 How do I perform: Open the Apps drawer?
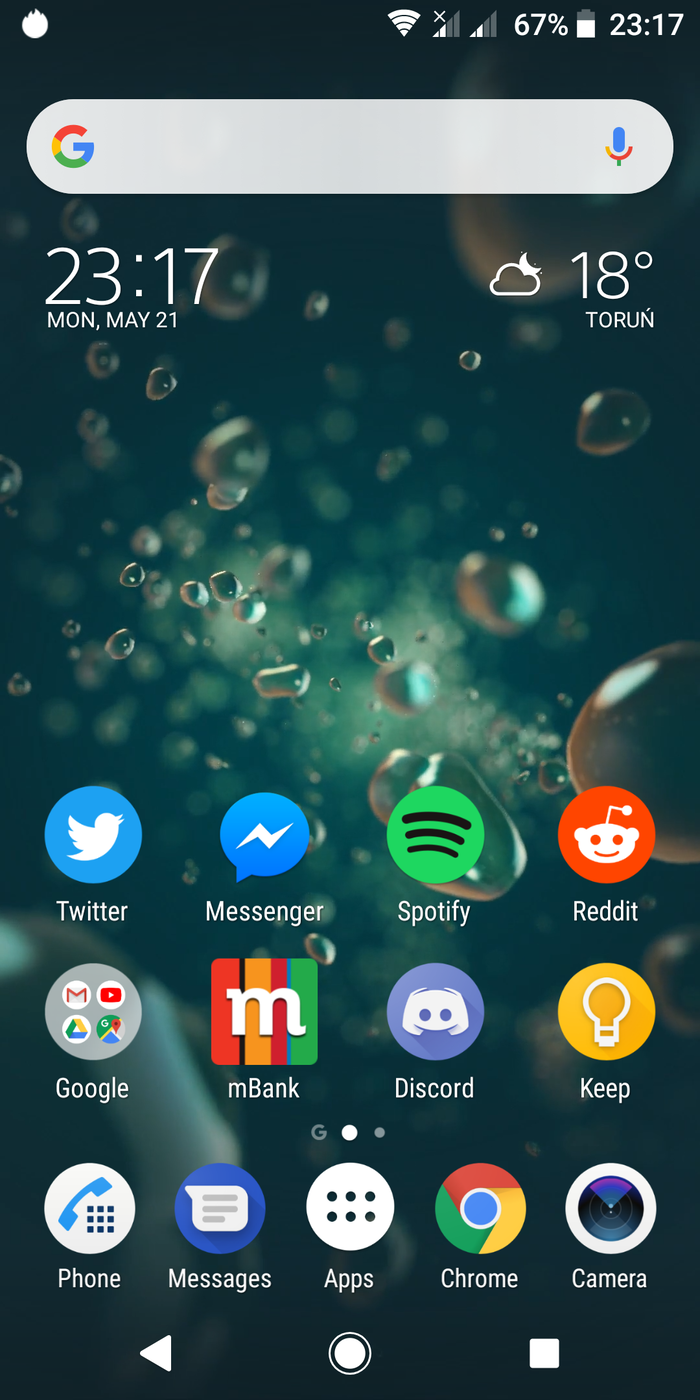click(x=350, y=1208)
